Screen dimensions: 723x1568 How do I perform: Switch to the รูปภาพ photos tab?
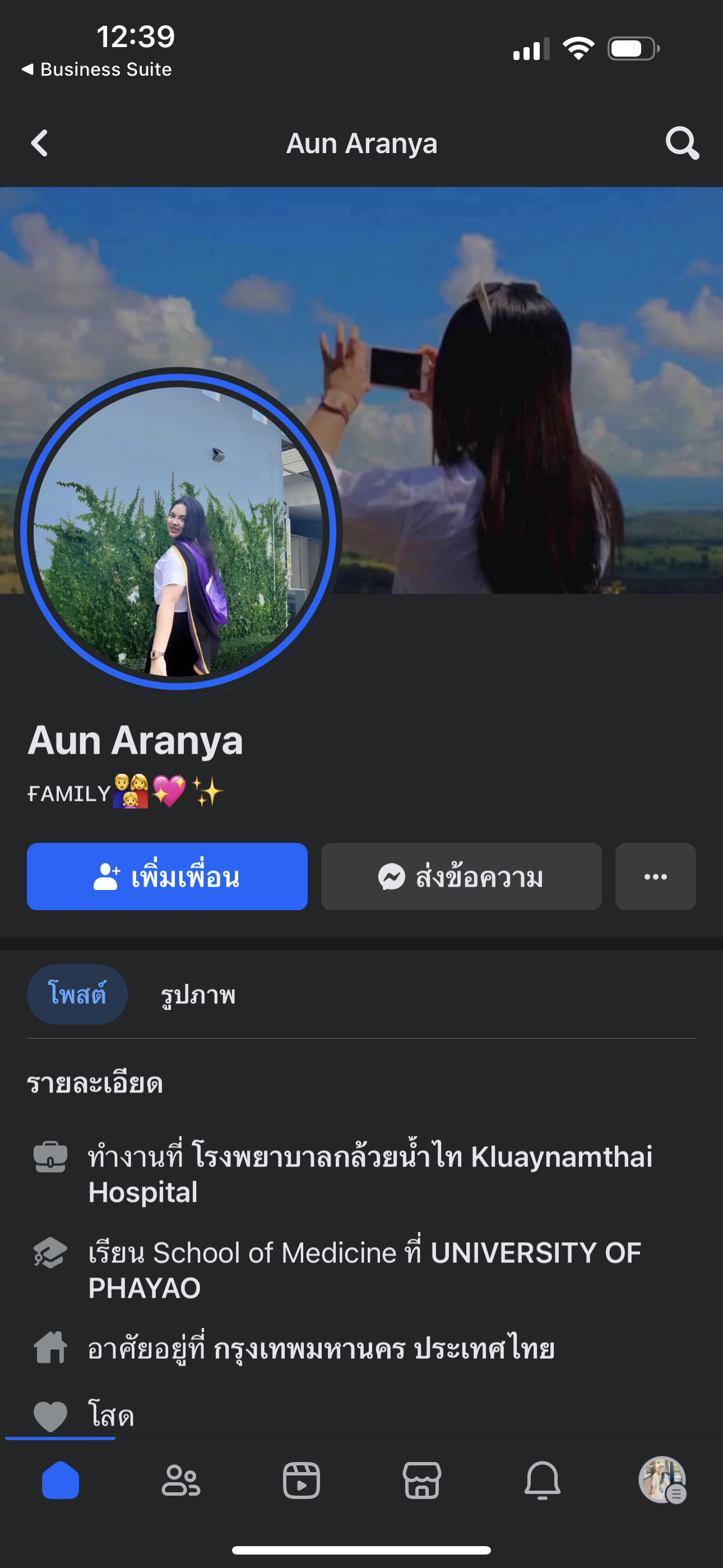198,995
